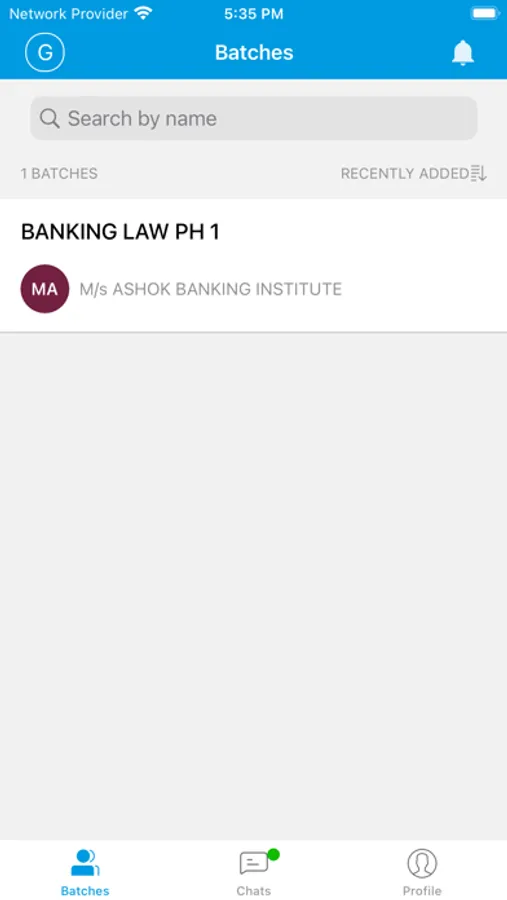Viewport: 507px width, 900px height.
Task: Switch to the Profile tab
Action: (422, 871)
